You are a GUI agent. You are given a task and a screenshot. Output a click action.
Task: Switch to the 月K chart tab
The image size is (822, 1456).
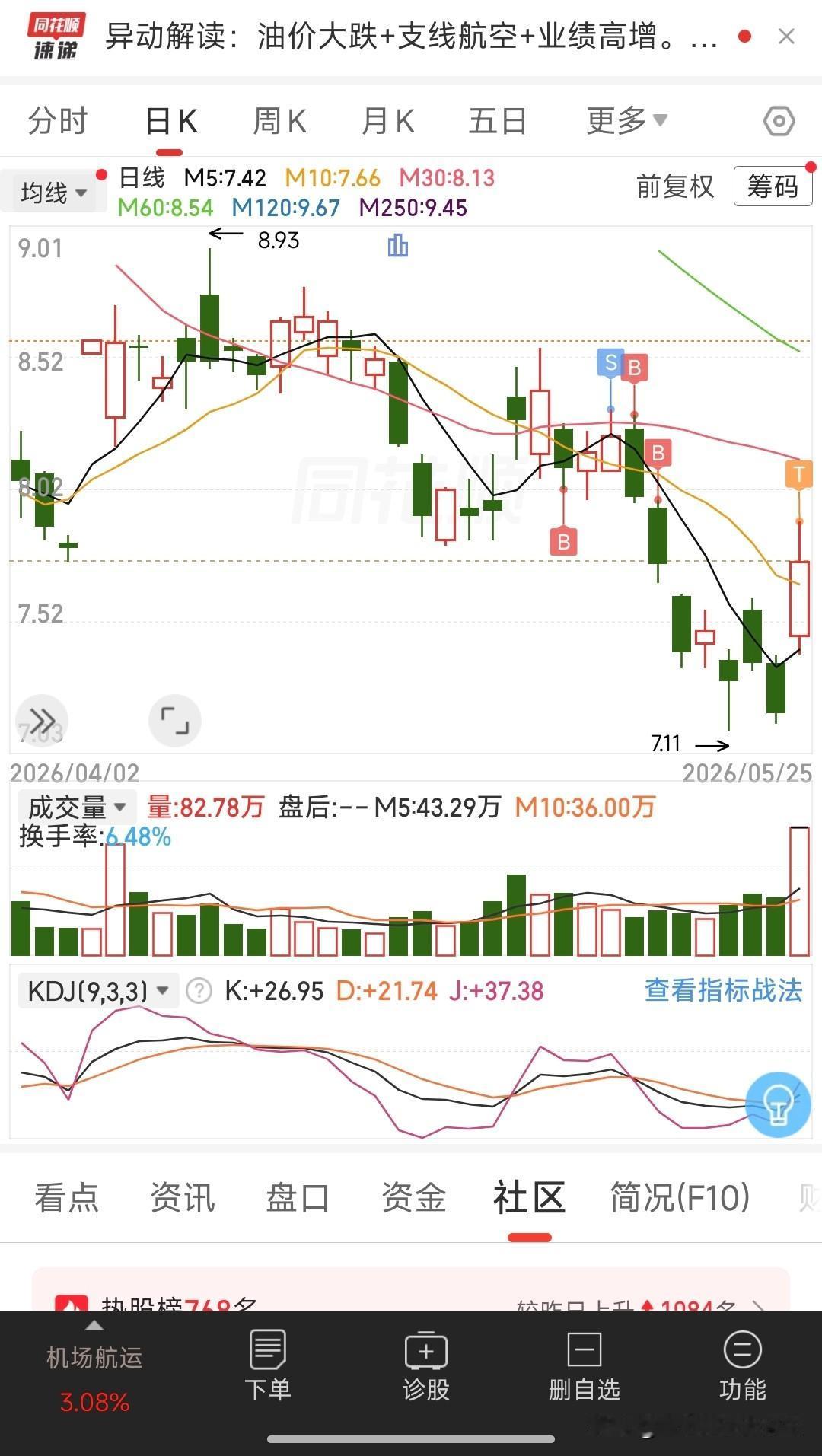click(x=388, y=121)
